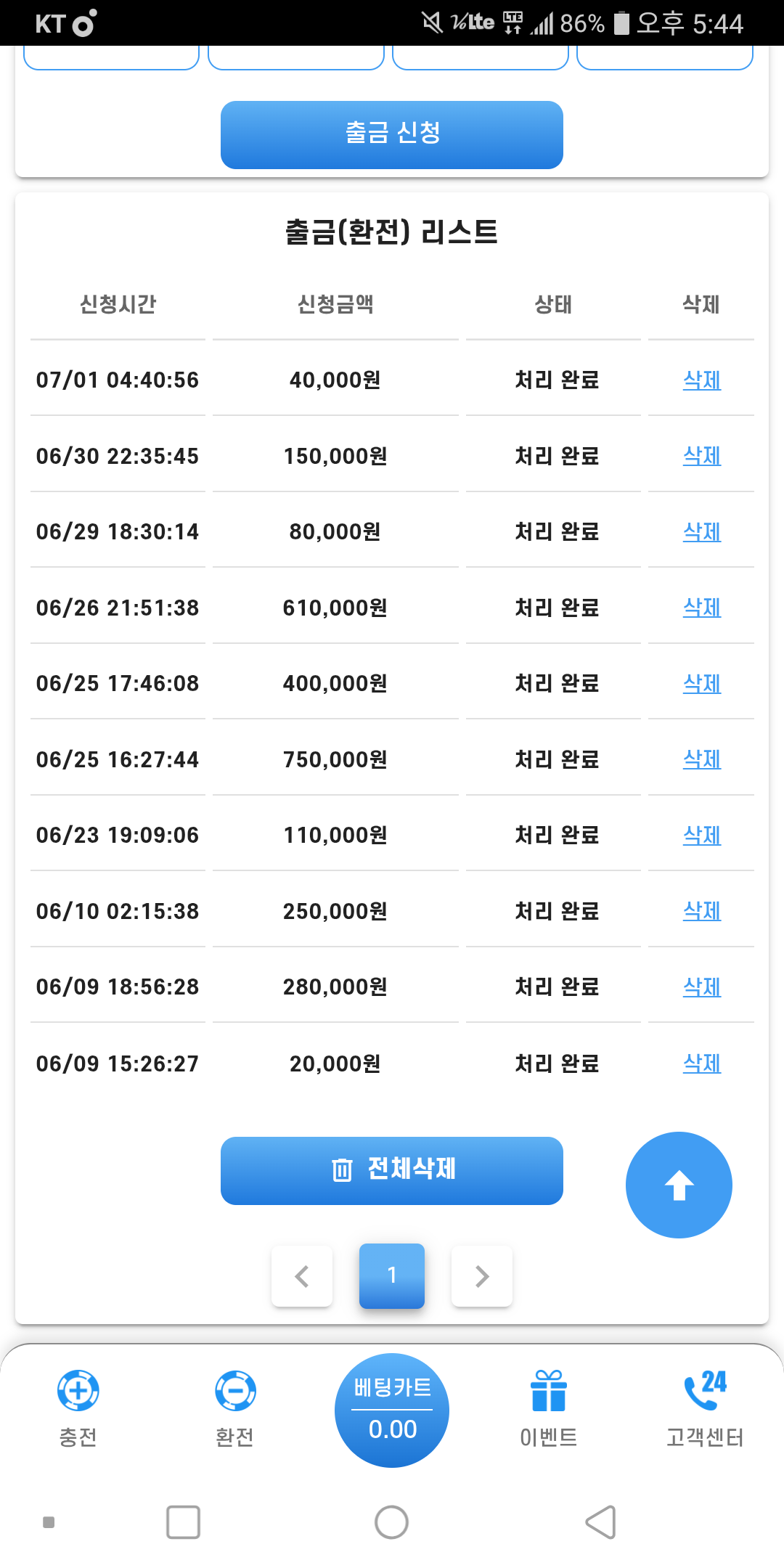The image size is (784, 1568).
Task: Jump to top with the arrow button
Action: 679,1185
